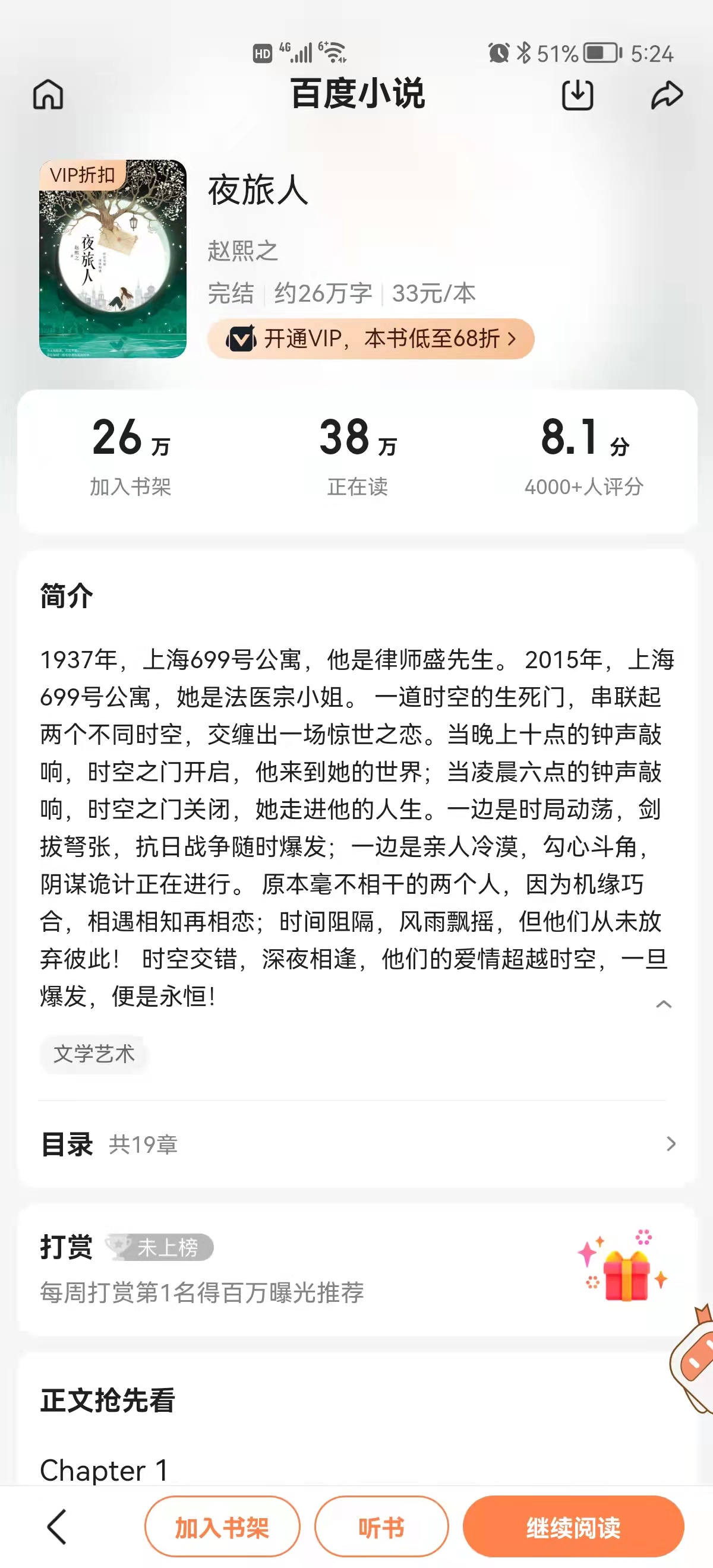Collapse the 简介 description
Screen dimensions: 713x1568
pyautogui.click(x=664, y=1004)
